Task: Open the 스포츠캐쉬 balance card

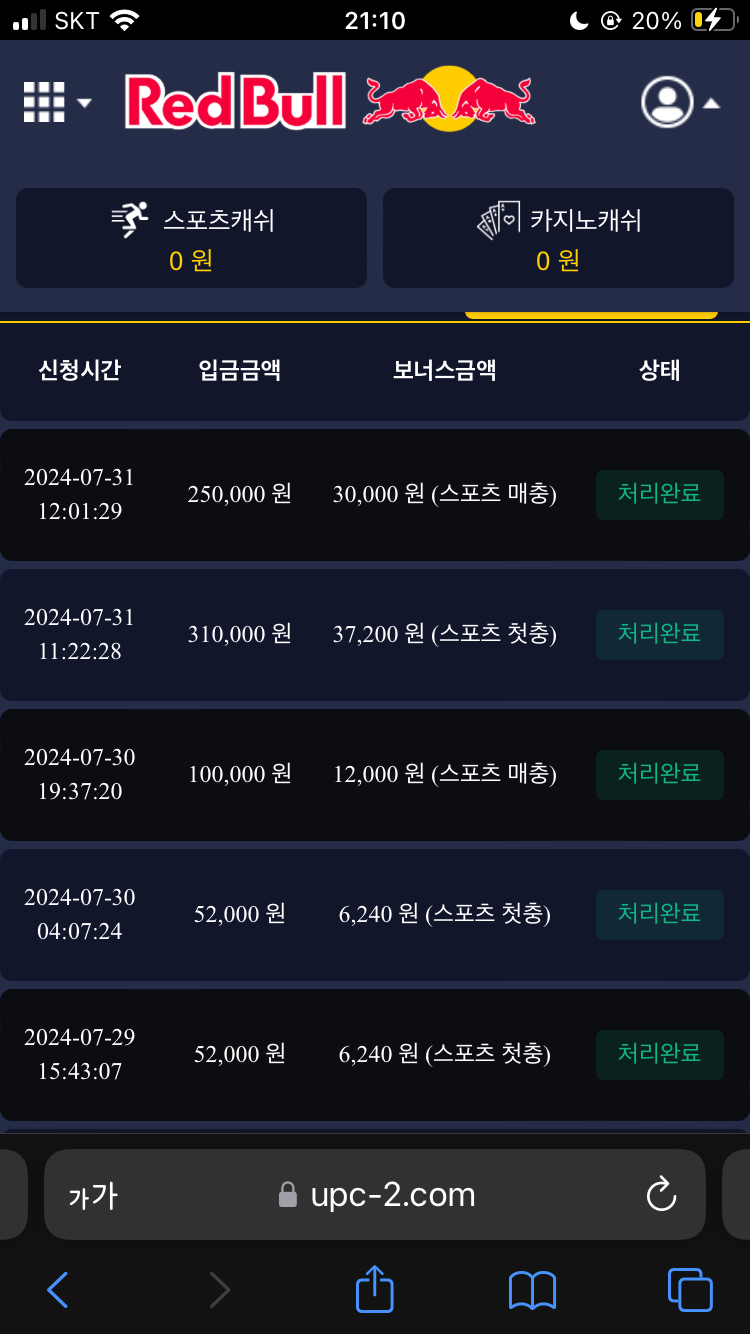Action: [x=191, y=238]
